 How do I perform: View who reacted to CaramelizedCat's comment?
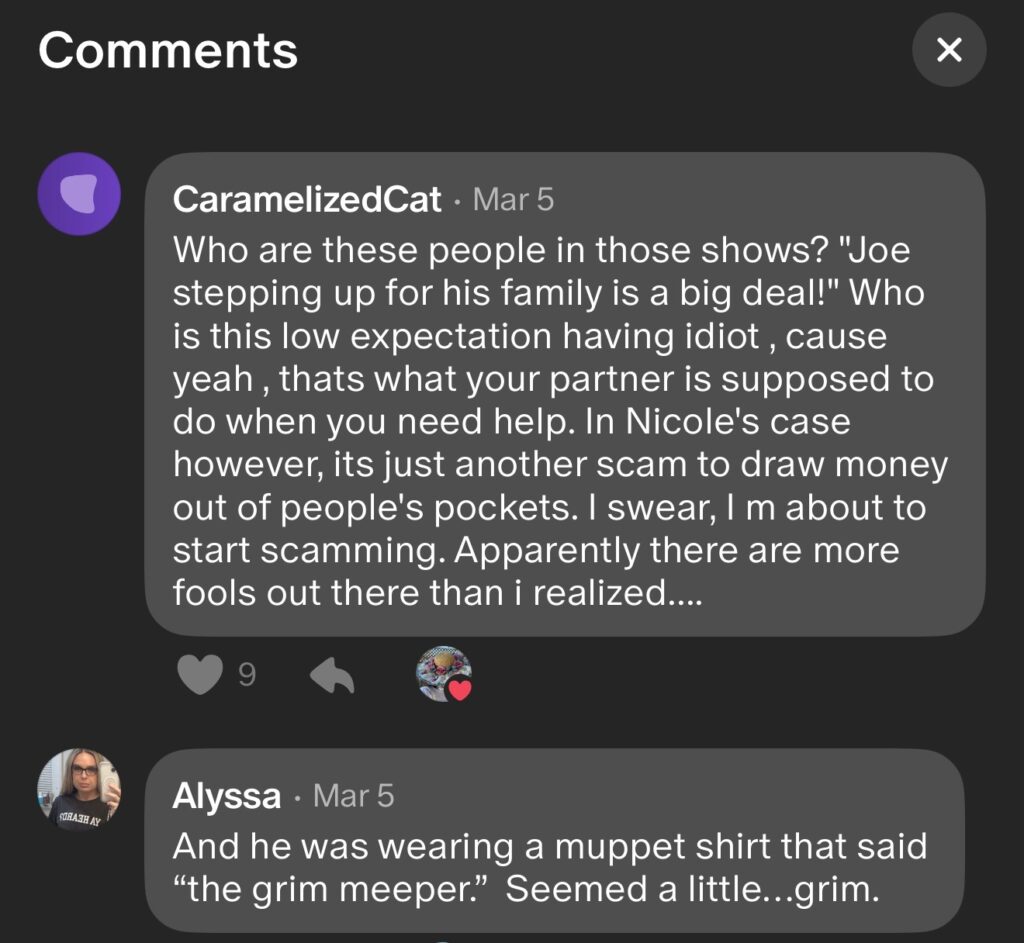pos(444,674)
